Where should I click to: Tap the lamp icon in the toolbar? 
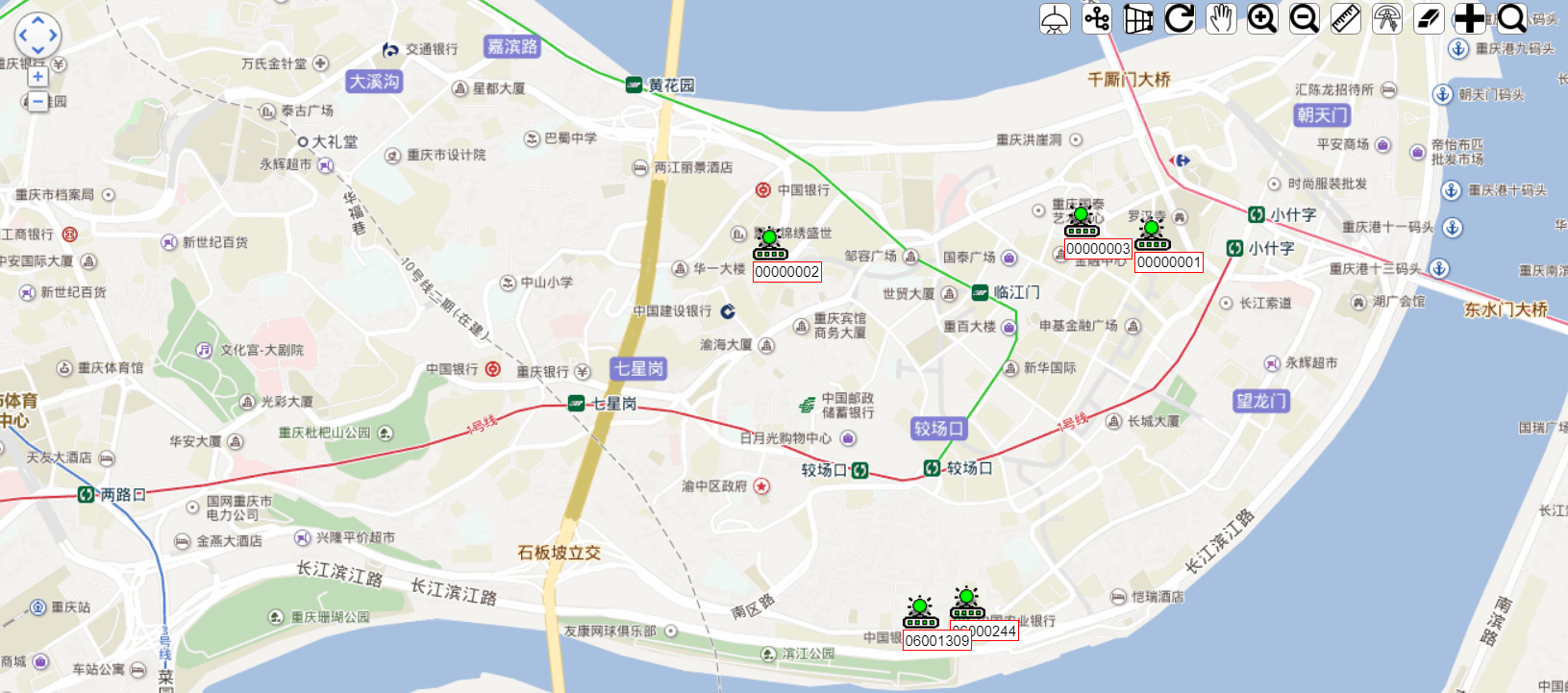point(1055,18)
